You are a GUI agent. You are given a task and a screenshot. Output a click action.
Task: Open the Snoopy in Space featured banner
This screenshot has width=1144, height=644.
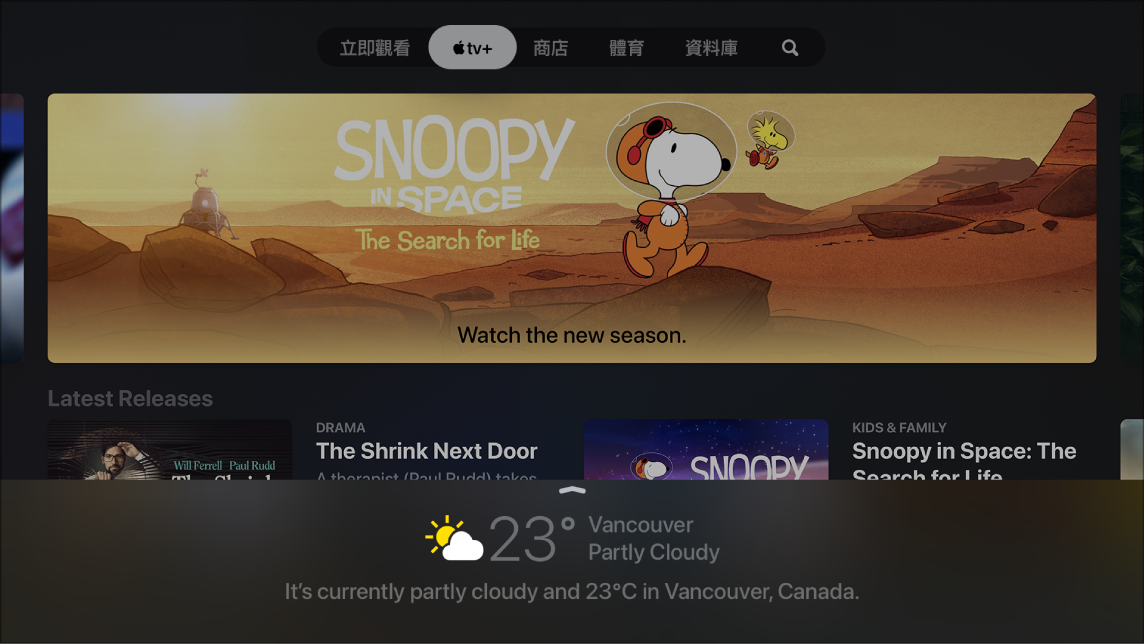[572, 228]
